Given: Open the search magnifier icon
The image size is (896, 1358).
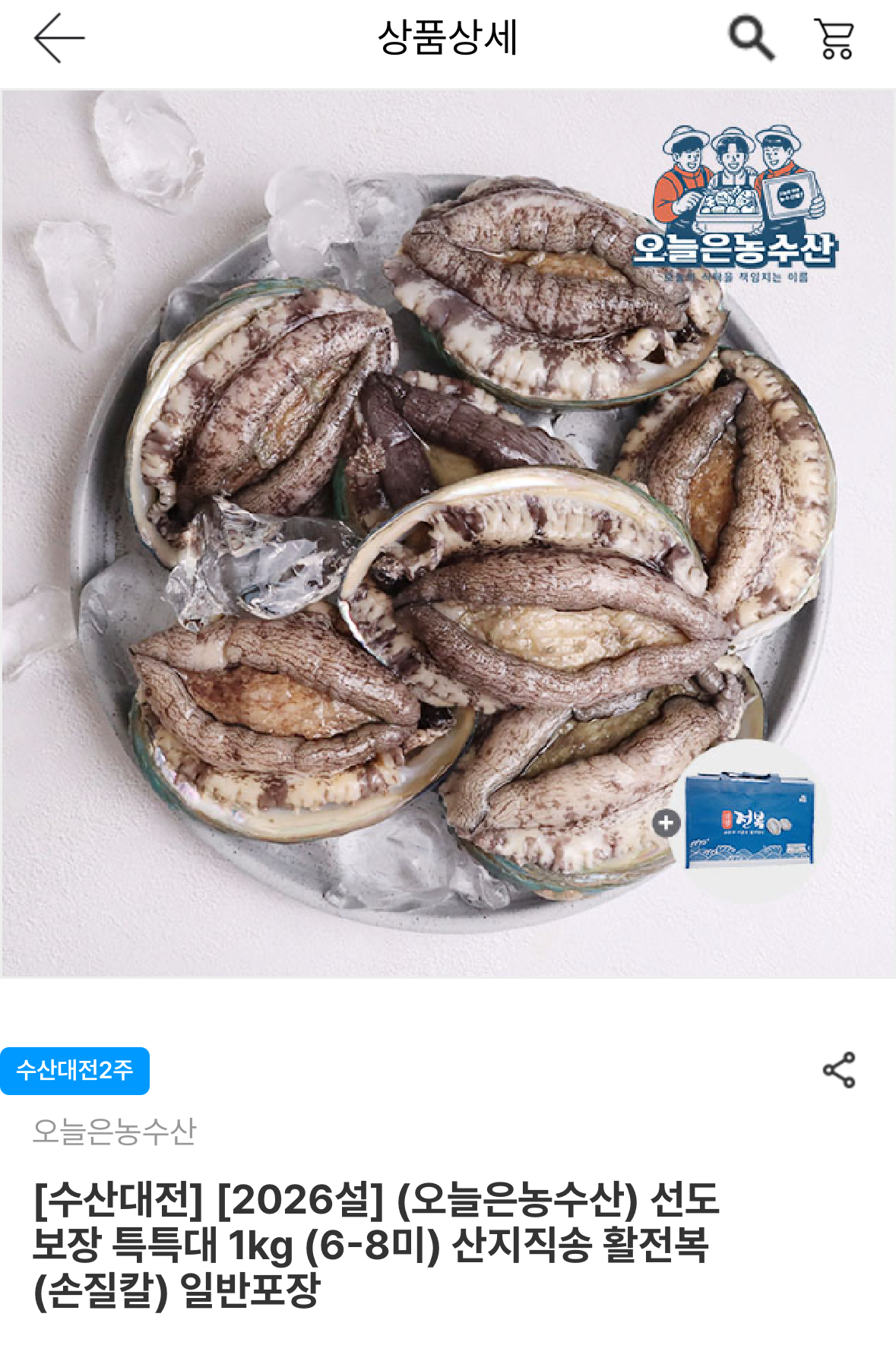Looking at the screenshot, I should (751, 38).
